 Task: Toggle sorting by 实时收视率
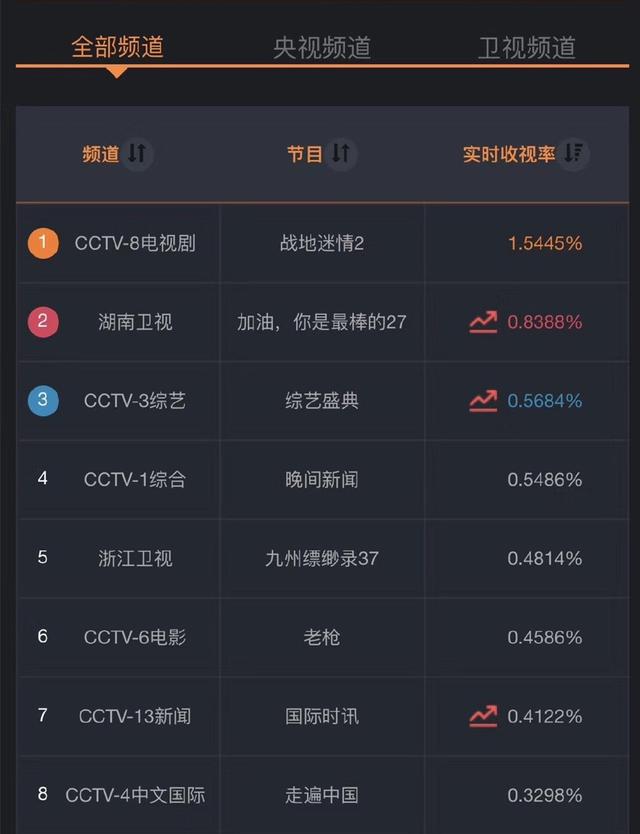[573, 154]
